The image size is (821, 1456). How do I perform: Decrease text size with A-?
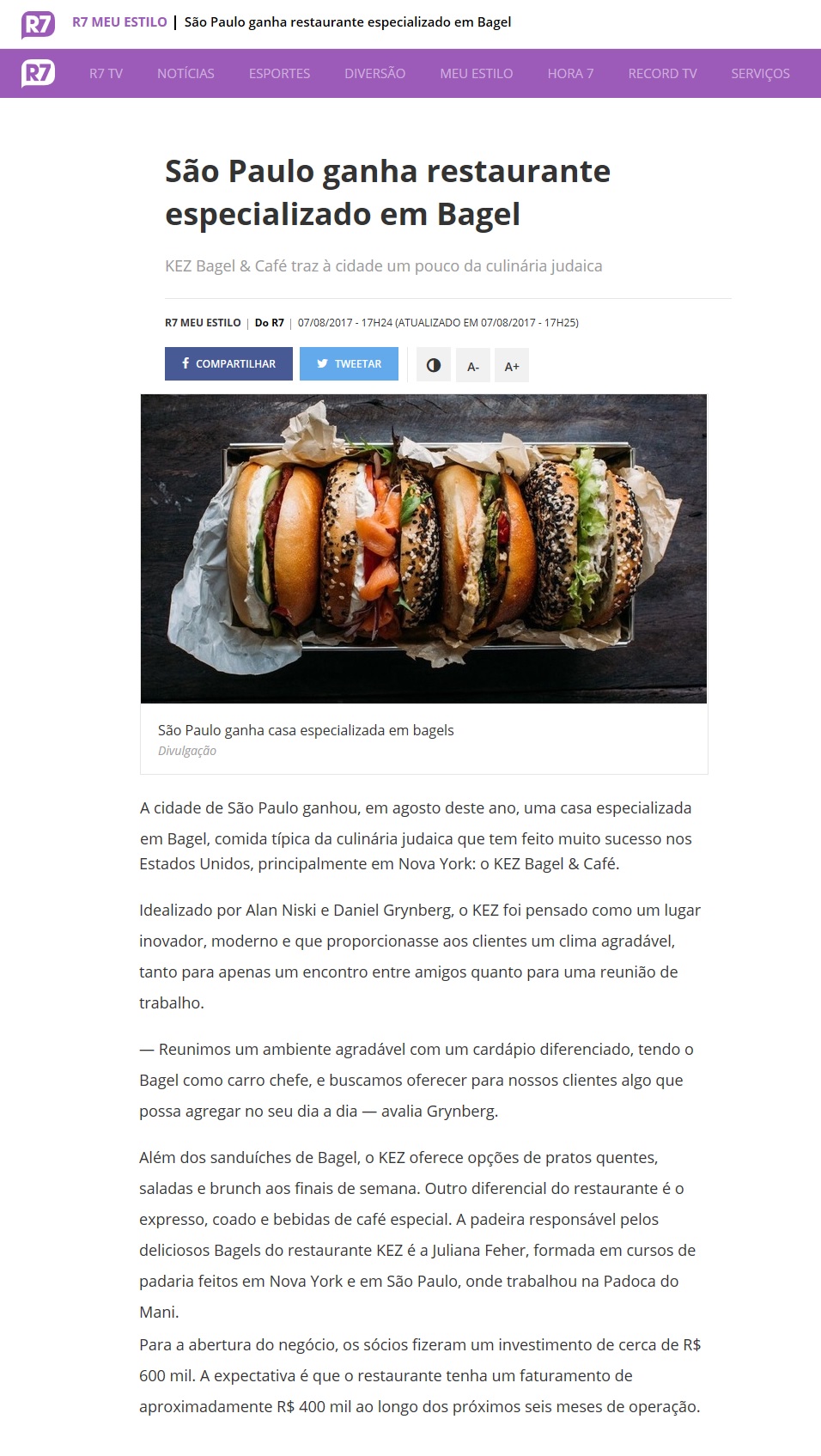point(473,366)
